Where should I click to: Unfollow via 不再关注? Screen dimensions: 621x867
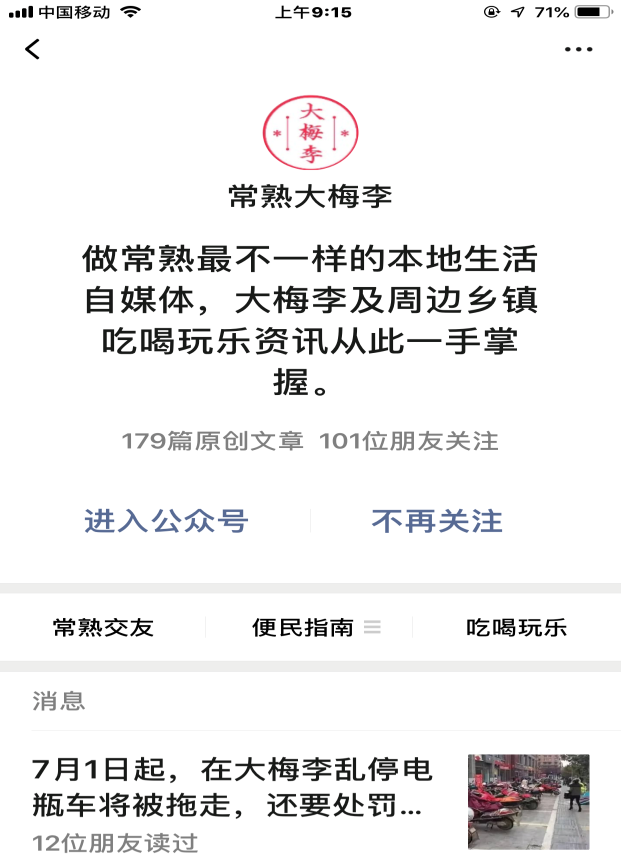(437, 521)
